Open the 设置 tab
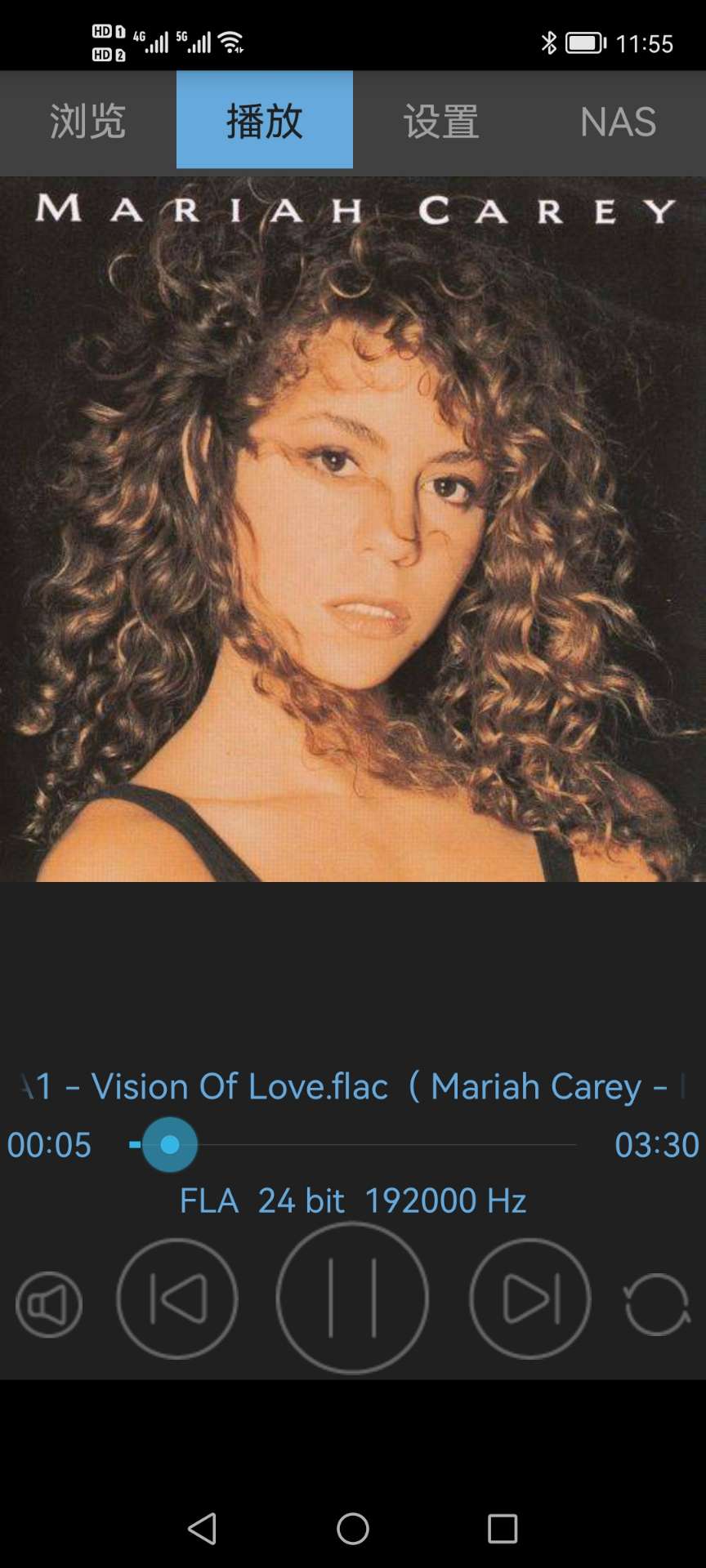This screenshot has height=1568, width=706. coord(441,120)
